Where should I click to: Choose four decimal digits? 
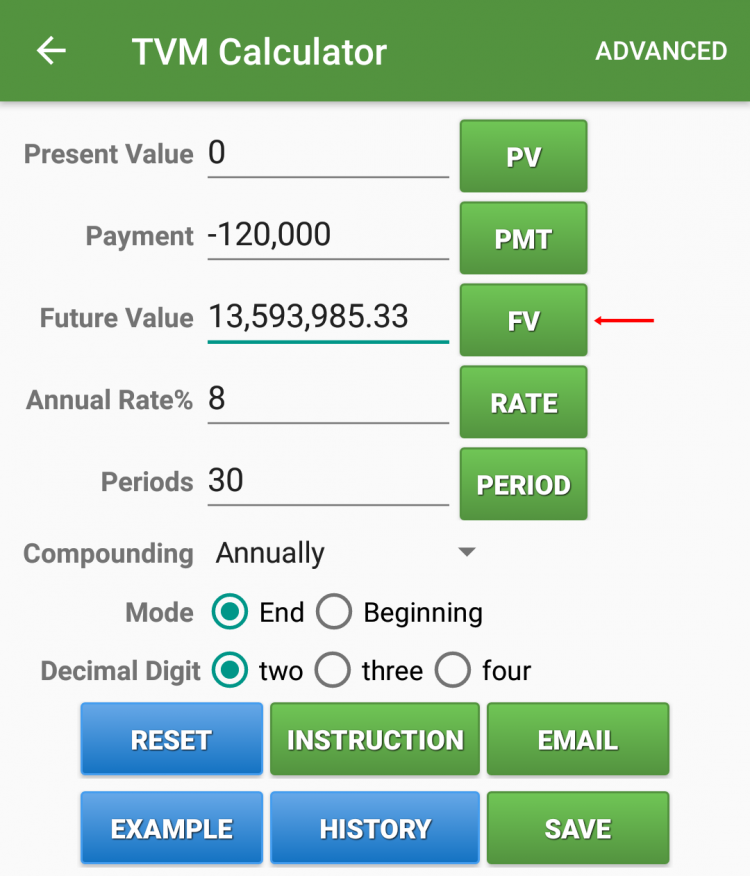452,671
